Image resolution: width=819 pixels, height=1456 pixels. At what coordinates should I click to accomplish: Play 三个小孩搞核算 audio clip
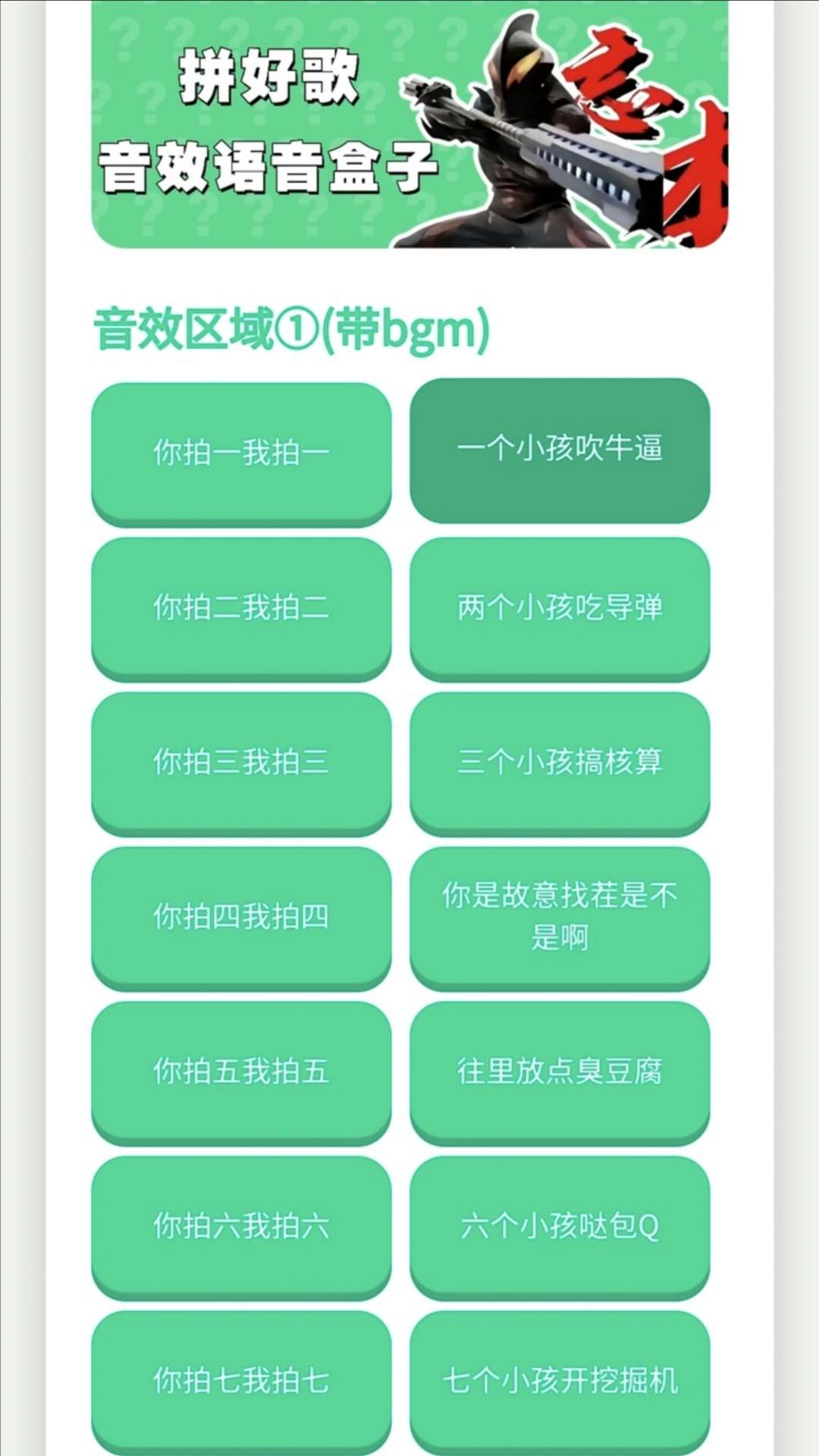(560, 761)
